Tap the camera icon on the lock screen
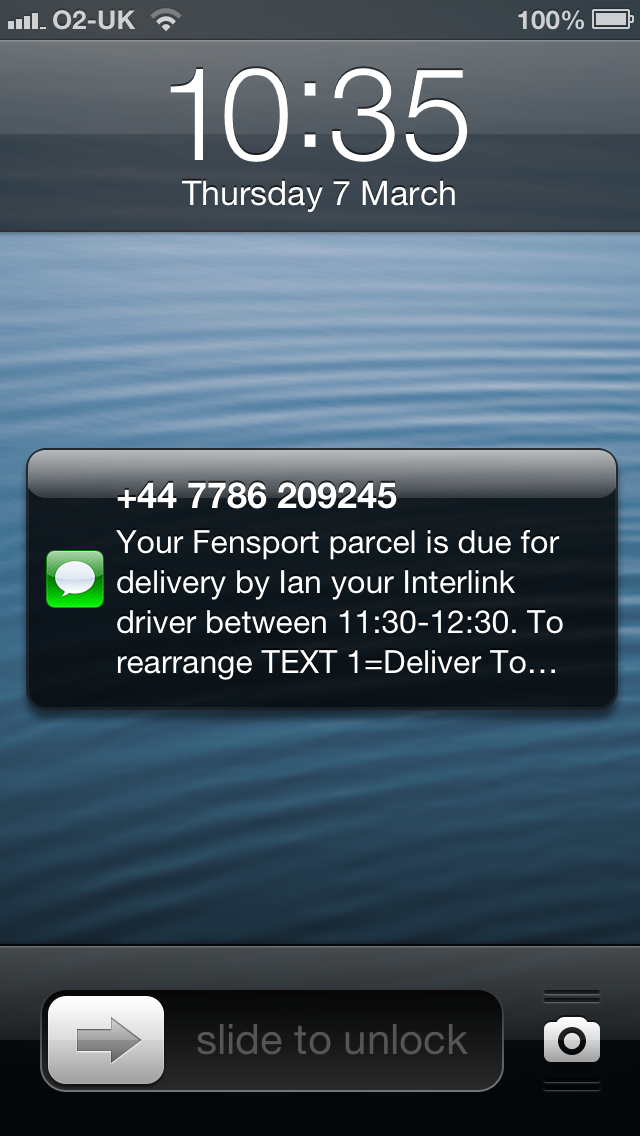This screenshot has width=640, height=1136. tap(572, 1041)
